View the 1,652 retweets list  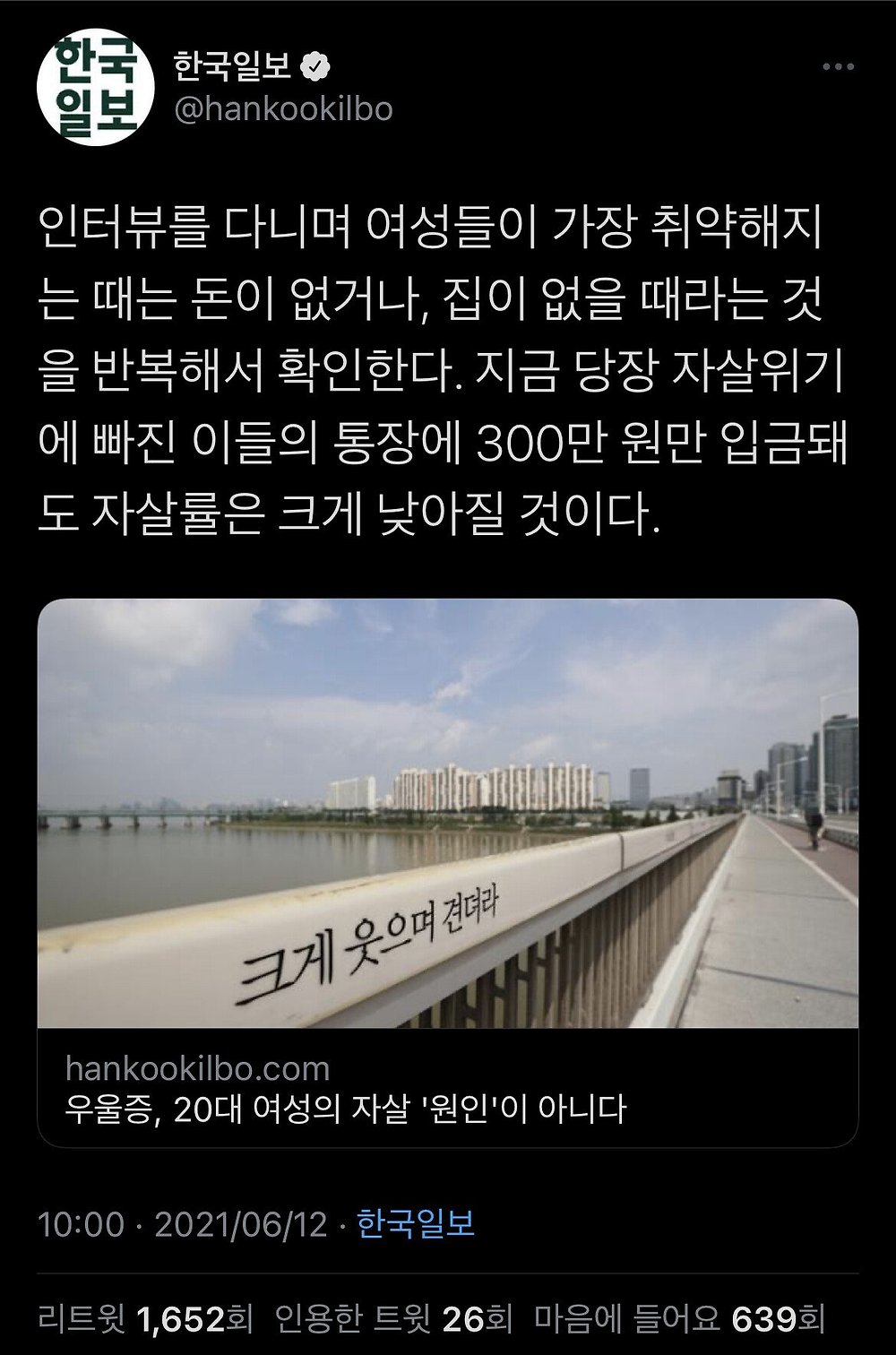tap(145, 1318)
